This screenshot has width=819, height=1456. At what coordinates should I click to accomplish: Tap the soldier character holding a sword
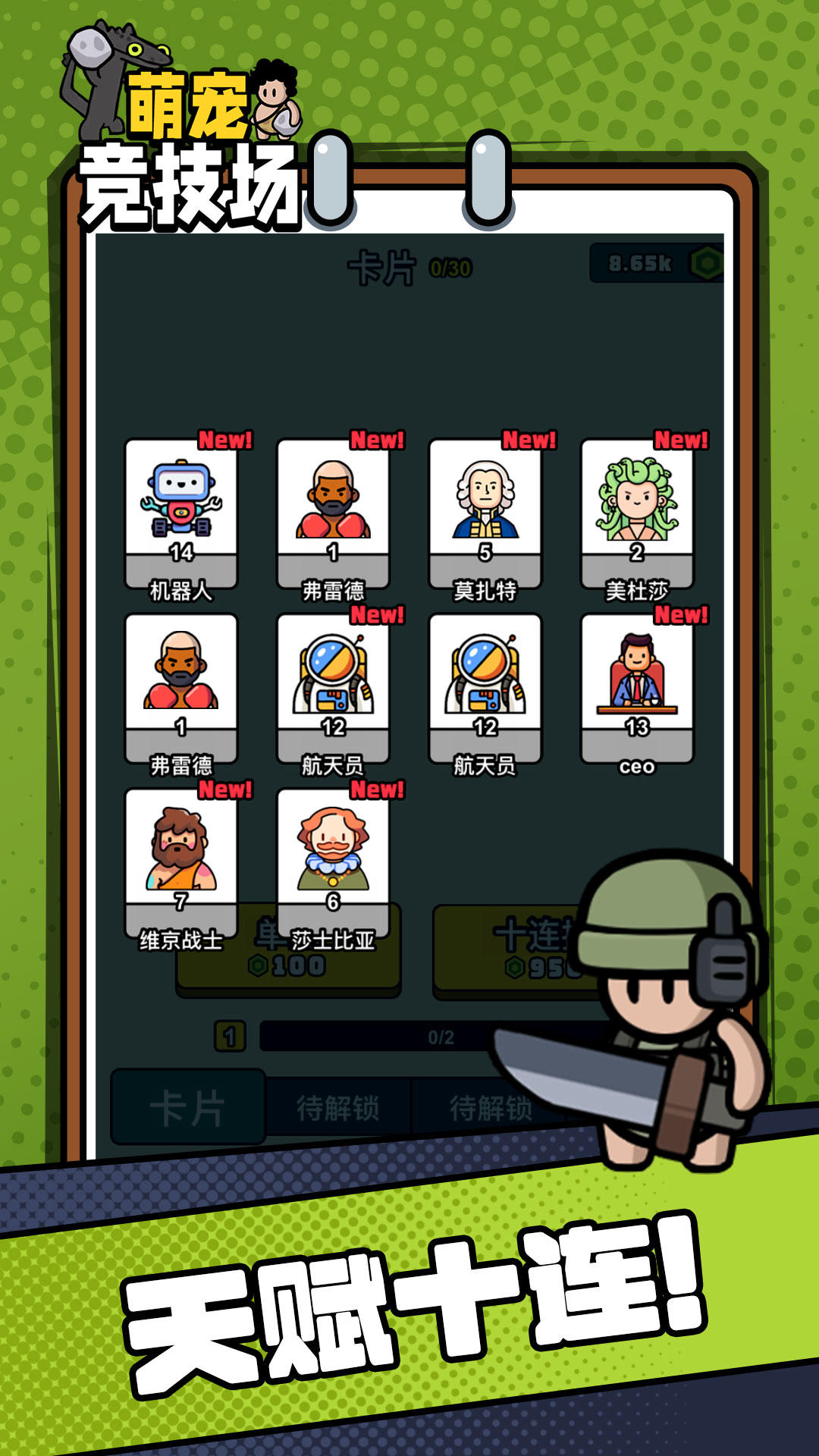click(667, 1009)
